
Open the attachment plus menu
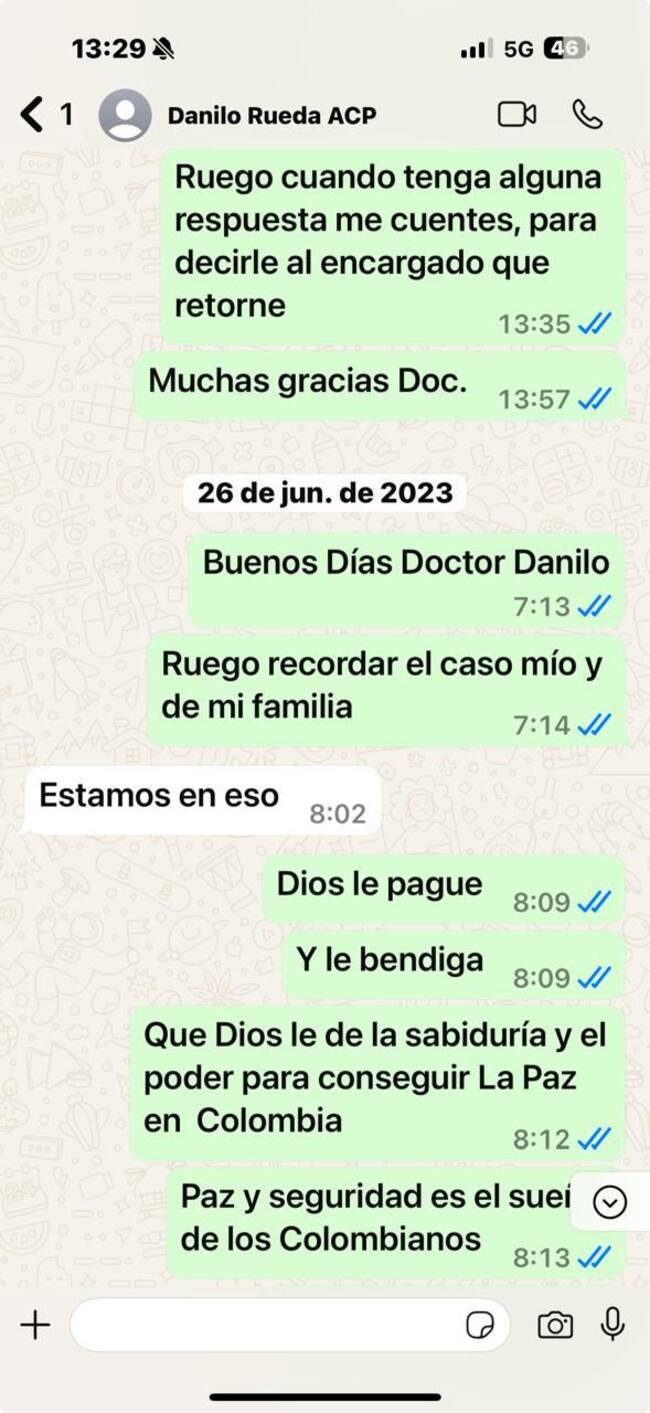tap(35, 1325)
